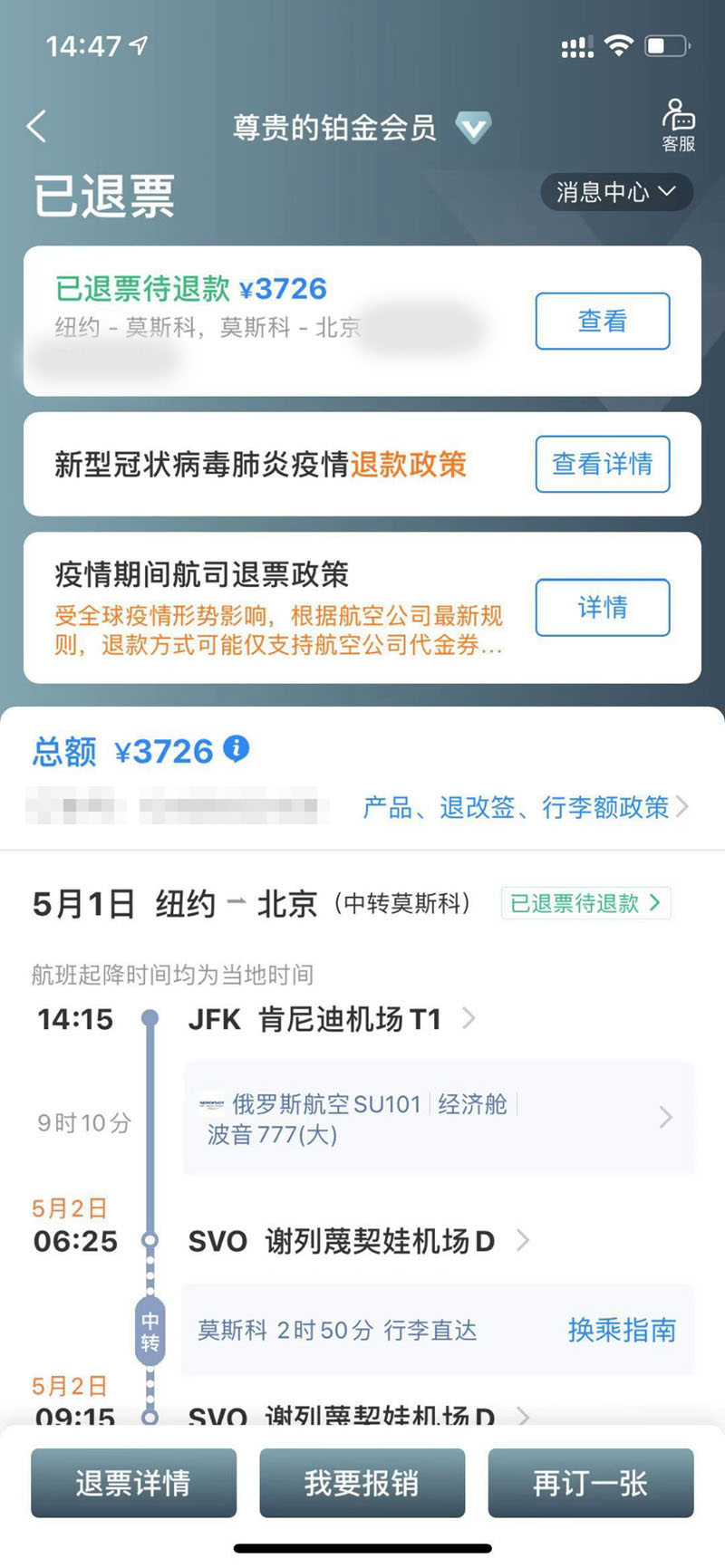This screenshot has width=725, height=1568.
Task: Tap 查看 on the refund status card
Action: click(x=603, y=321)
